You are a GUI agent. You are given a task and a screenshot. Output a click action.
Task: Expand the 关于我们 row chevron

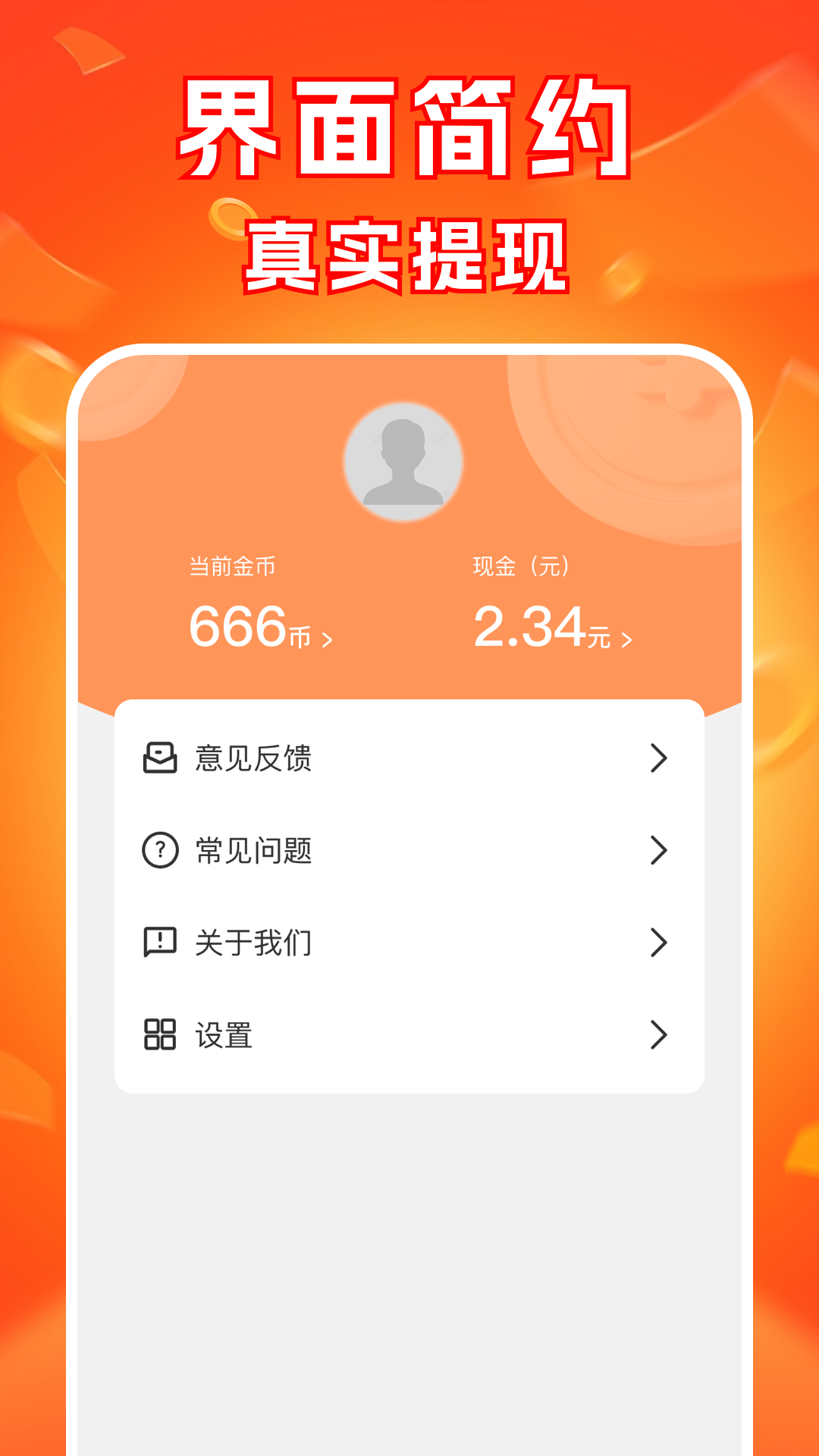[661, 943]
